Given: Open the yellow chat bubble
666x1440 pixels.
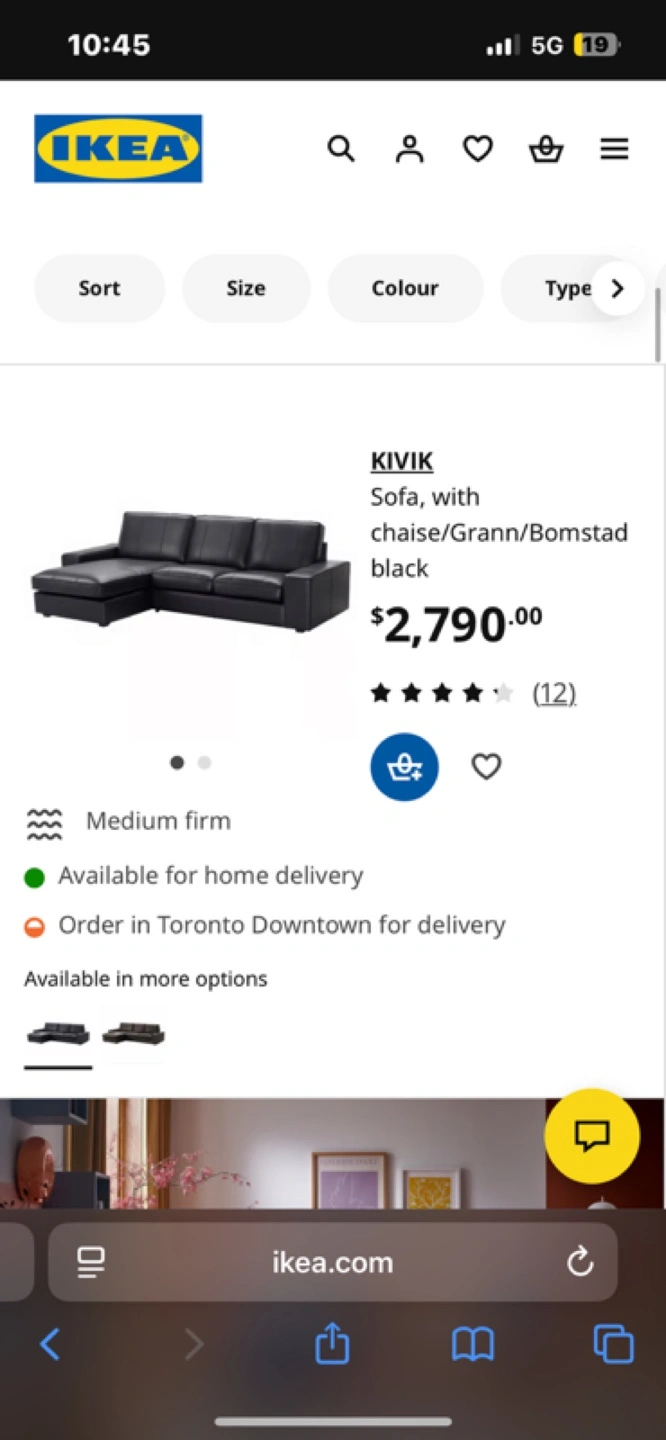Looking at the screenshot, I should [592, 1135].
